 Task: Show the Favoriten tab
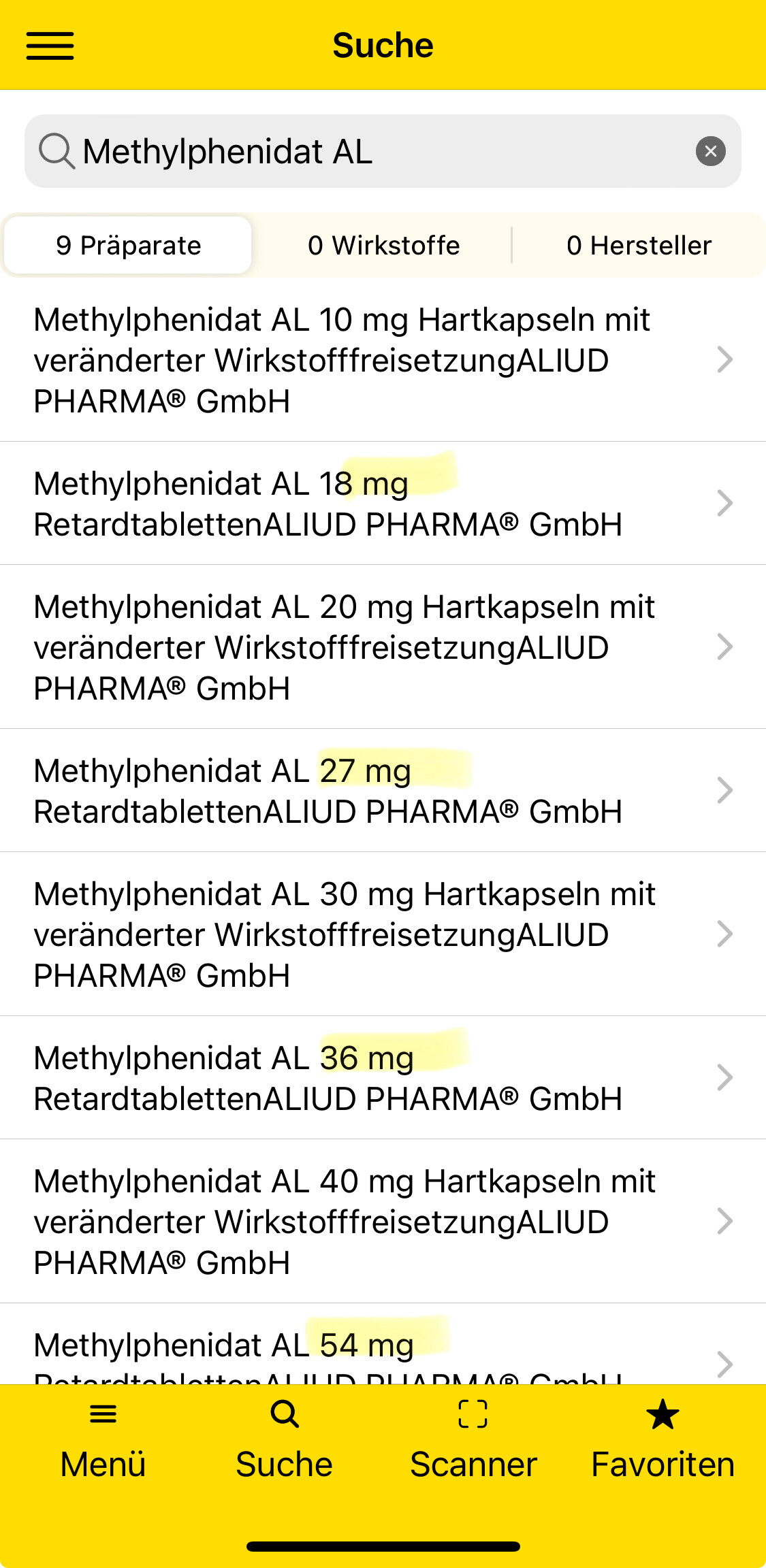663,1439
